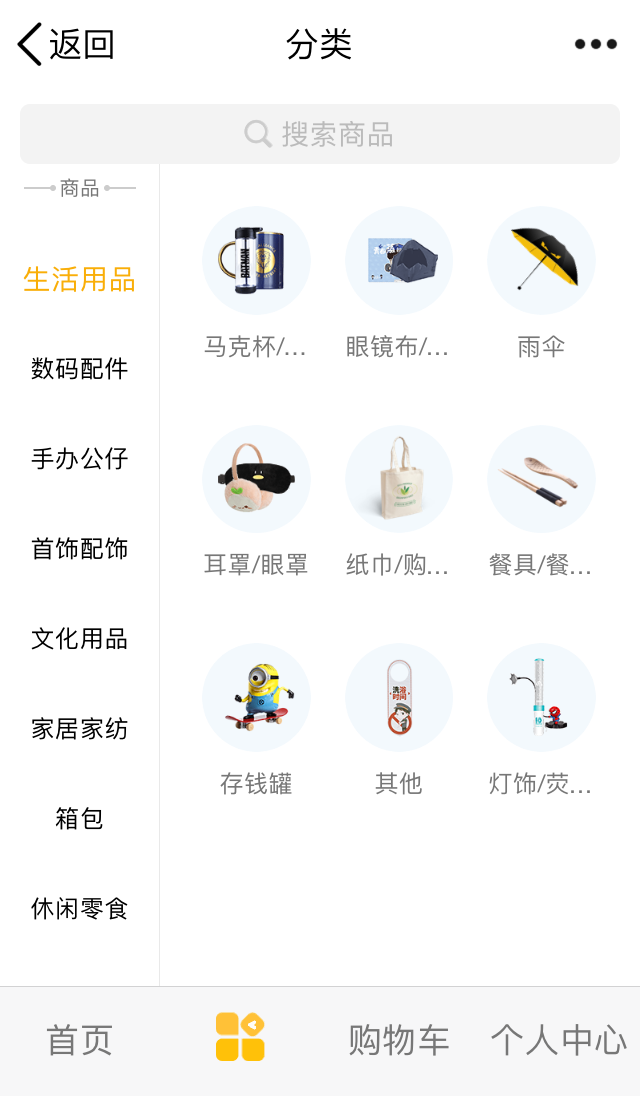The width and height of the screenshot is (640, 1096).
Task: Open the 首饰配饰 category
Action: (x=80, y=549)
